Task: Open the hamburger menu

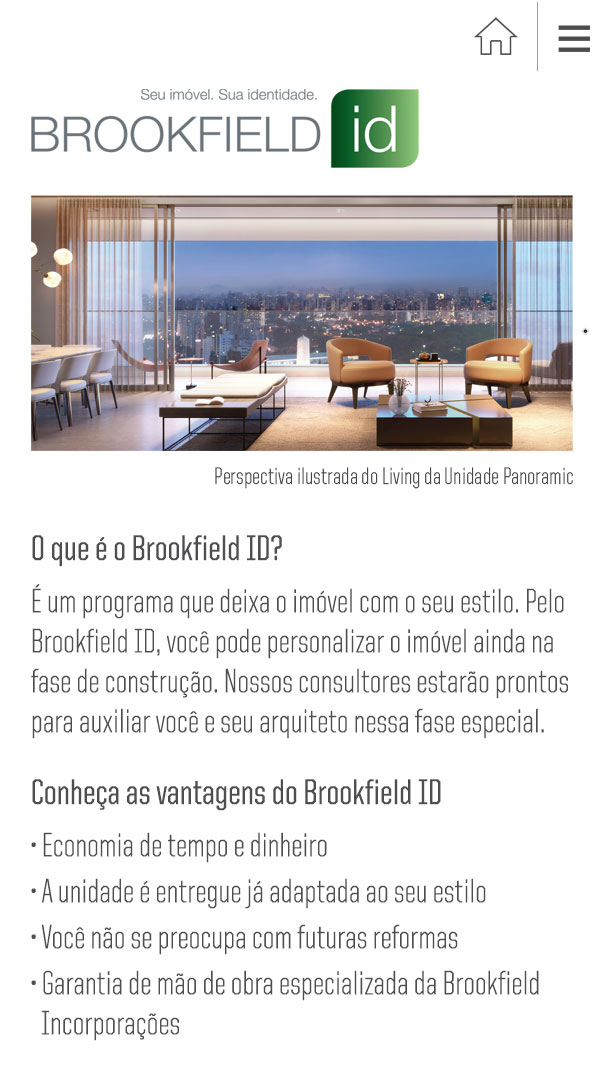Action: tap(574, 38)
